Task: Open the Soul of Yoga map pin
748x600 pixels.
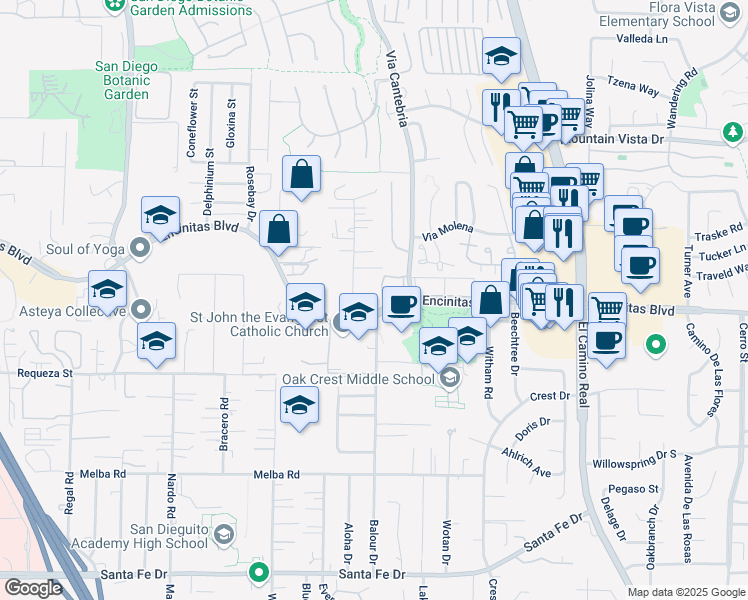Action: [141, 248]
